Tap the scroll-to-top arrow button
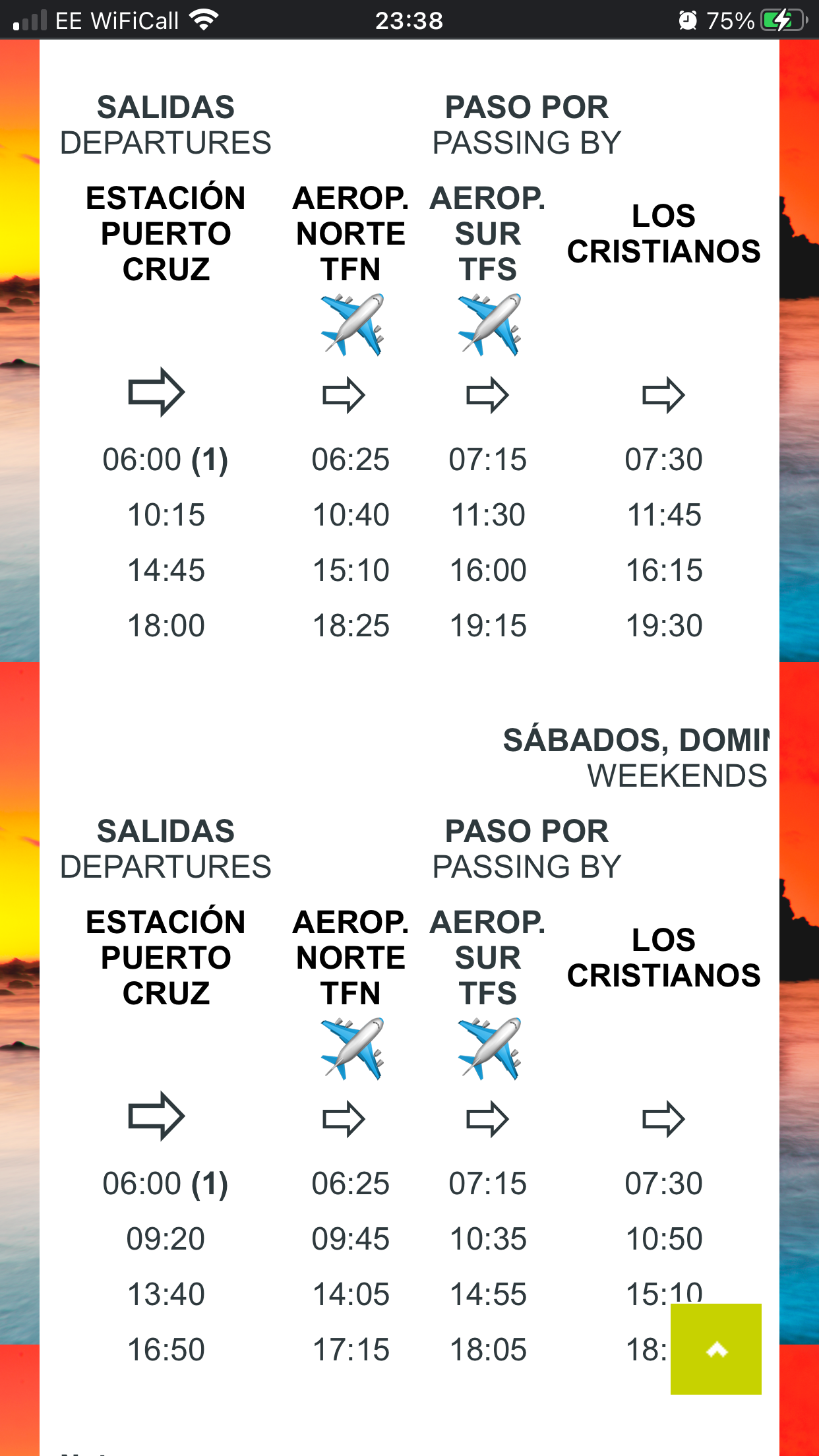The image size is (819, 1456). click(x=715, y=1349)
